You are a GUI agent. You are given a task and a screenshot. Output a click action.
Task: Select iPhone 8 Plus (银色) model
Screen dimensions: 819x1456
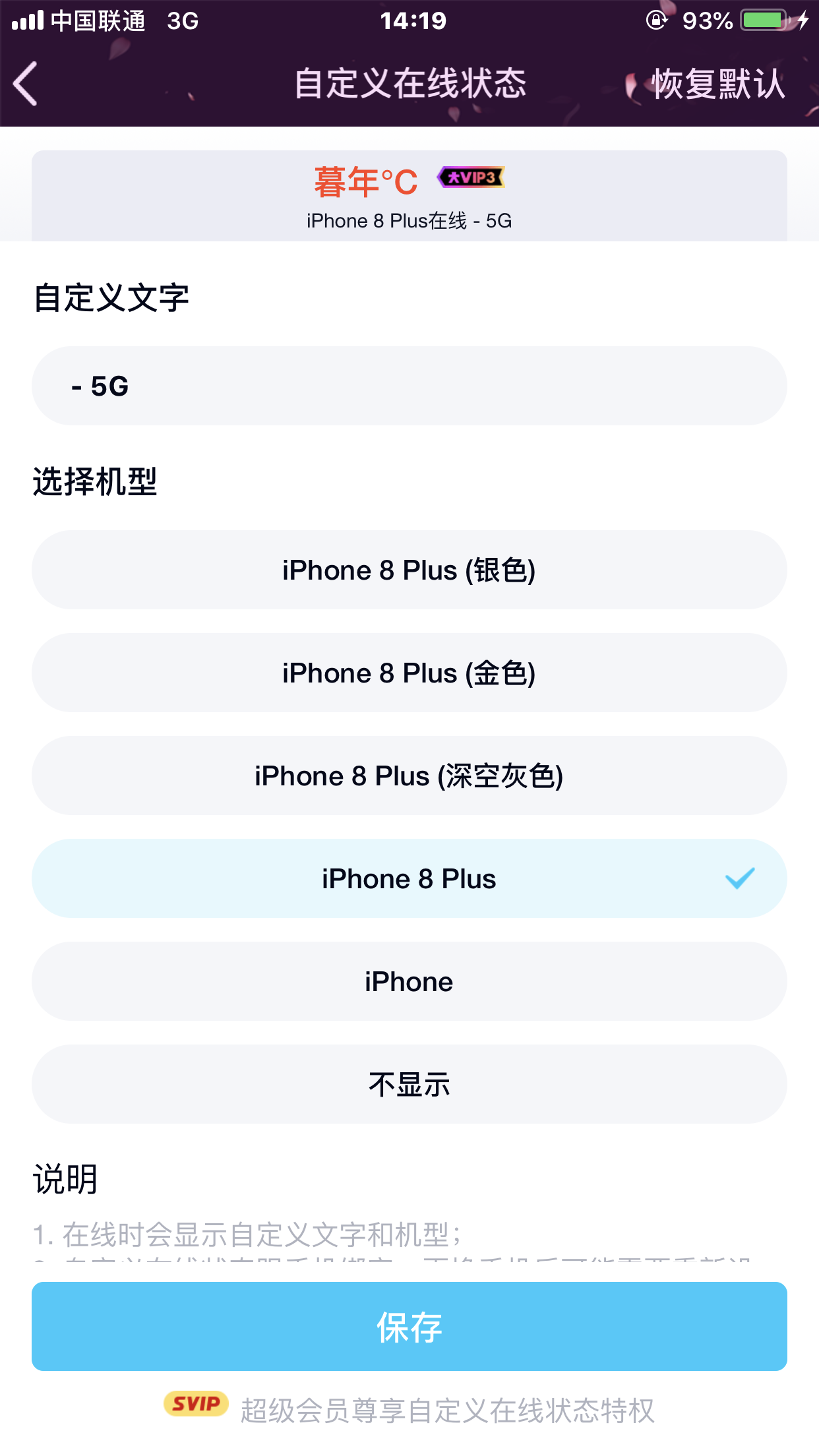click(409, 570)
